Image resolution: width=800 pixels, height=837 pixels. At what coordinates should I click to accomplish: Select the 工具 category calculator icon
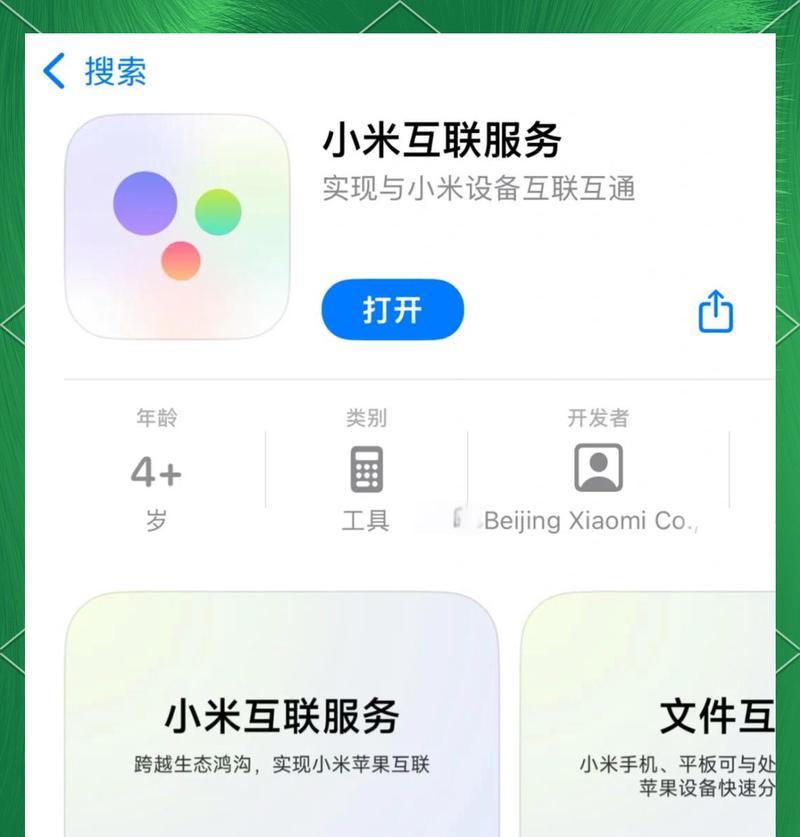(x=368, y=466)
